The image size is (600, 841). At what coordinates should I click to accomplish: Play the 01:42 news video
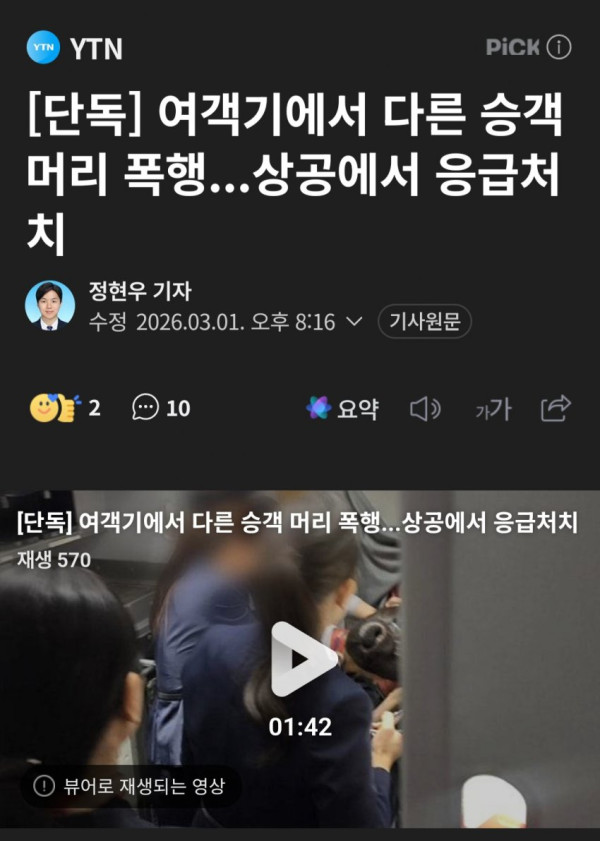coord(300,658)
